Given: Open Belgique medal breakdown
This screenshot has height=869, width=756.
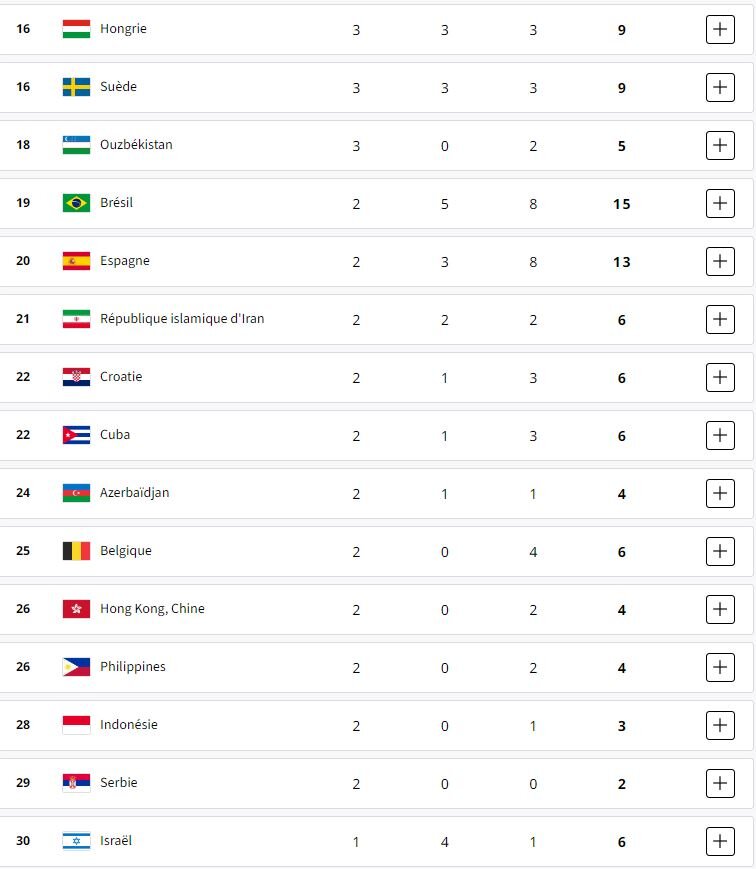Looking at the screenshot, I should click(x=720, y=552).
